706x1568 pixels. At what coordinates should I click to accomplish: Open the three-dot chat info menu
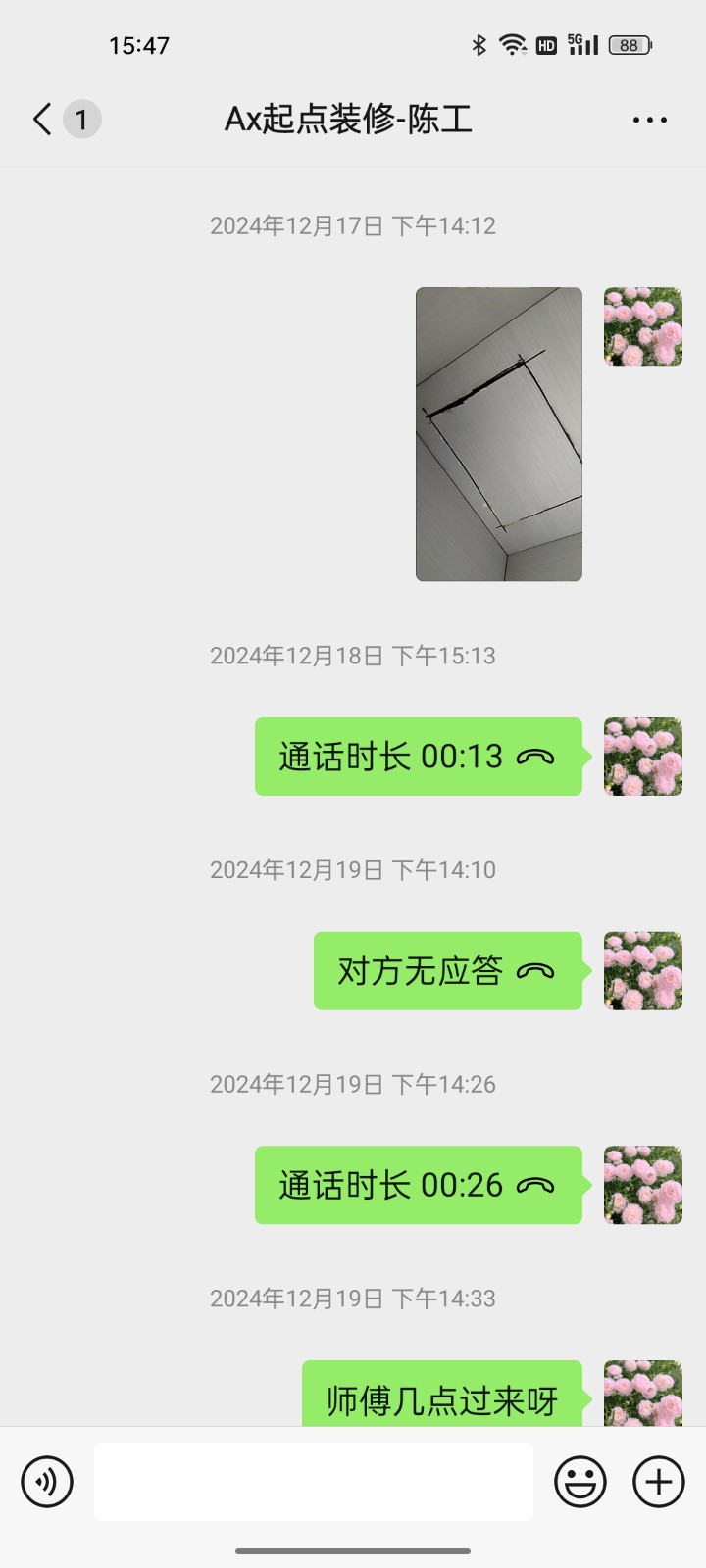649,120
